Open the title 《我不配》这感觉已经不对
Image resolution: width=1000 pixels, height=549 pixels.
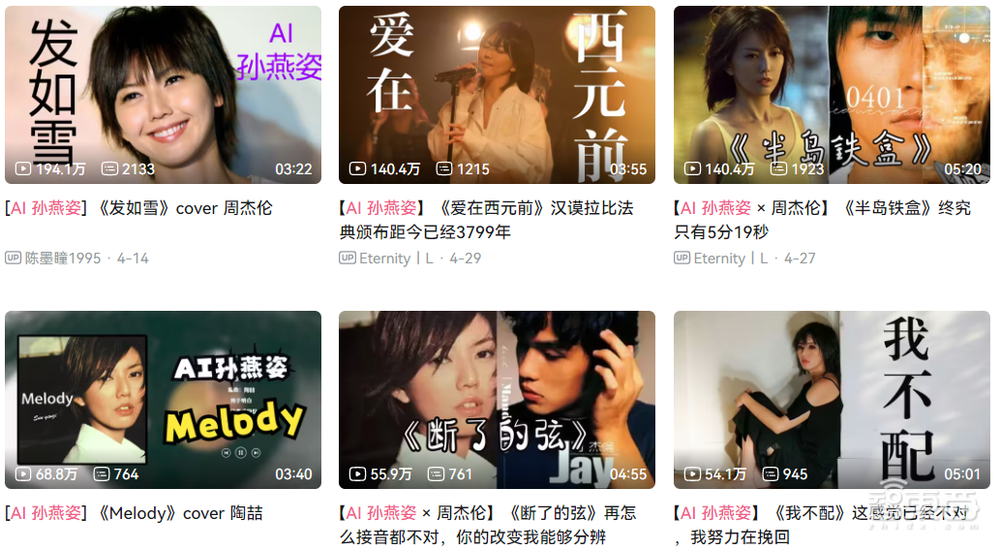pos(822,525)
